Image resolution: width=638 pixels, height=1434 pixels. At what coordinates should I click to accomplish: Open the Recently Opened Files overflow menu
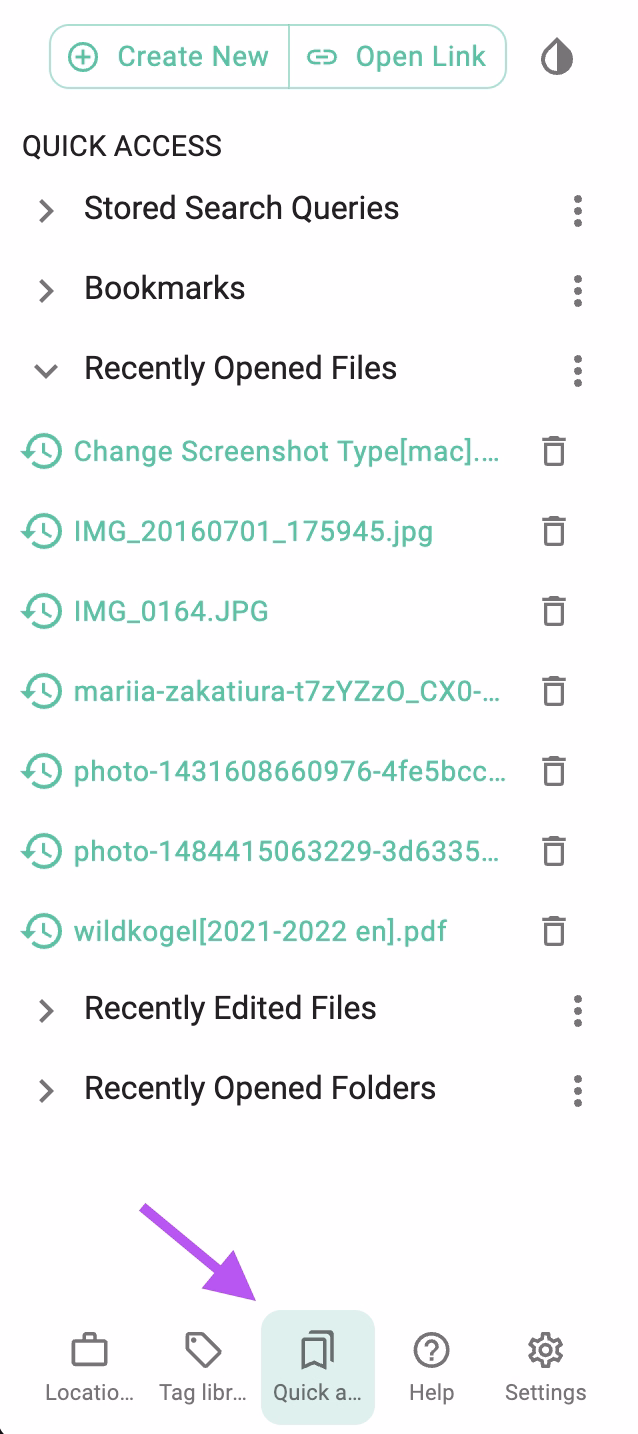tap(577, 370)
